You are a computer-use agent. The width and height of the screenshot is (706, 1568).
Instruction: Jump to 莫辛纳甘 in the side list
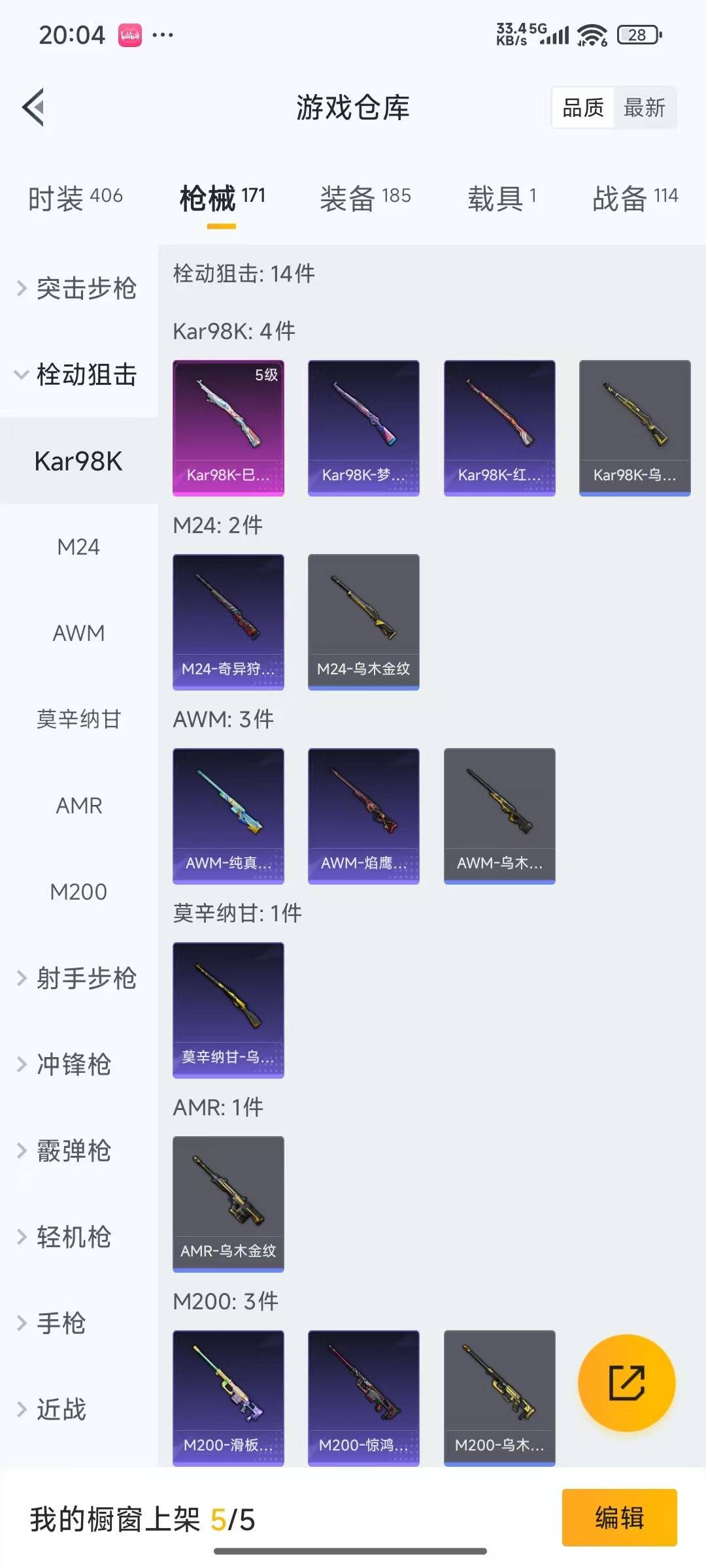pyautogui.click(x=78, y=719)
